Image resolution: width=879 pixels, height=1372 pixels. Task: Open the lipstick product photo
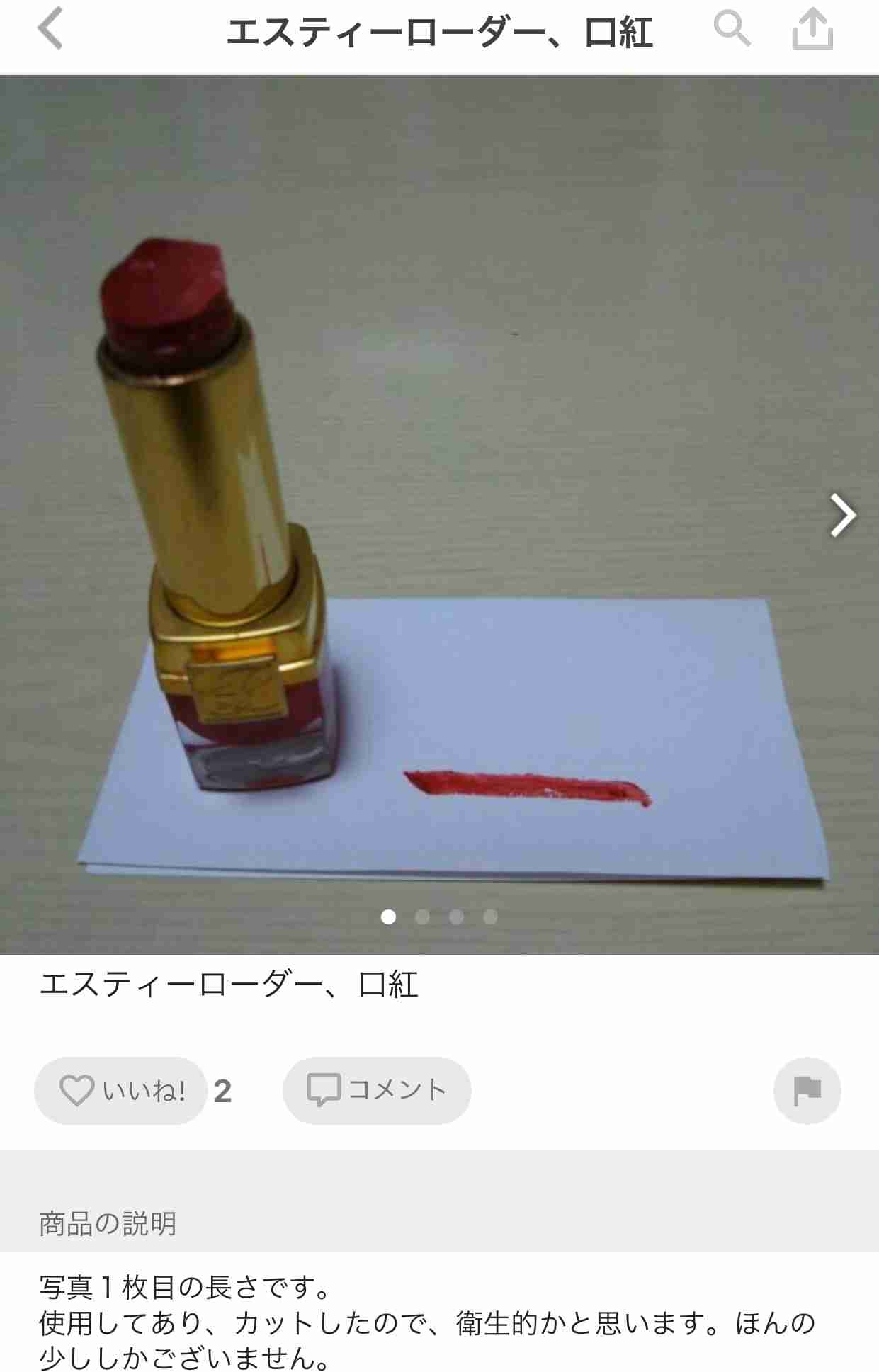tap(439, 515)
